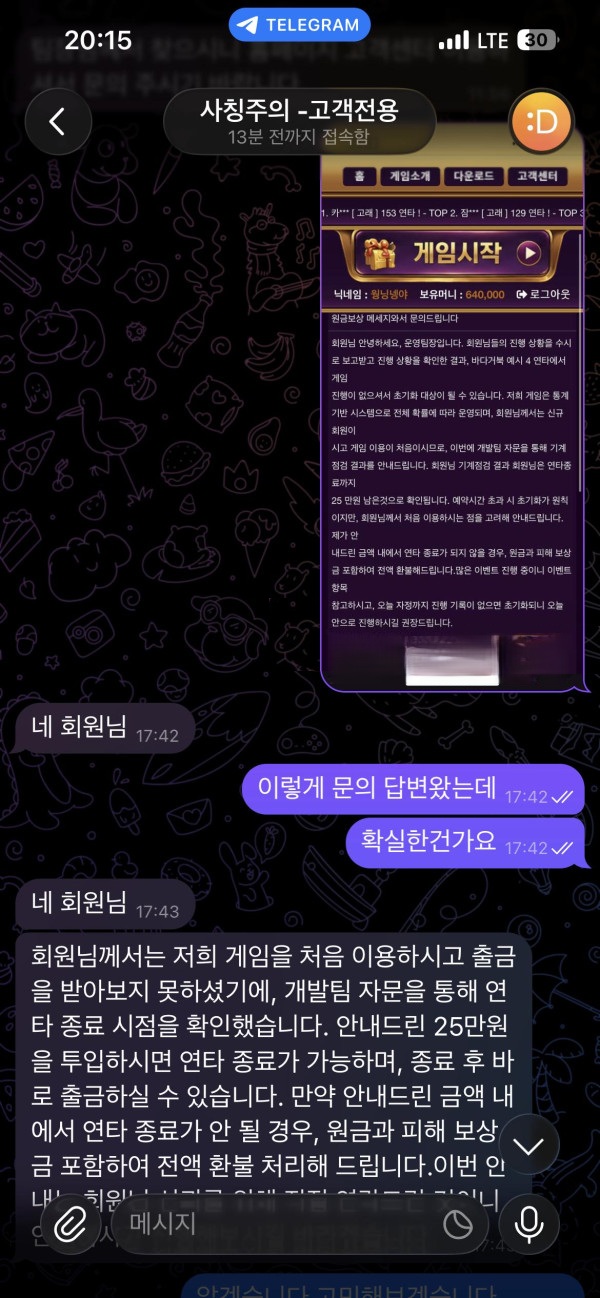600x1298 pixels.
Task: Attach a file with the paperclip
Action: 69,1224
